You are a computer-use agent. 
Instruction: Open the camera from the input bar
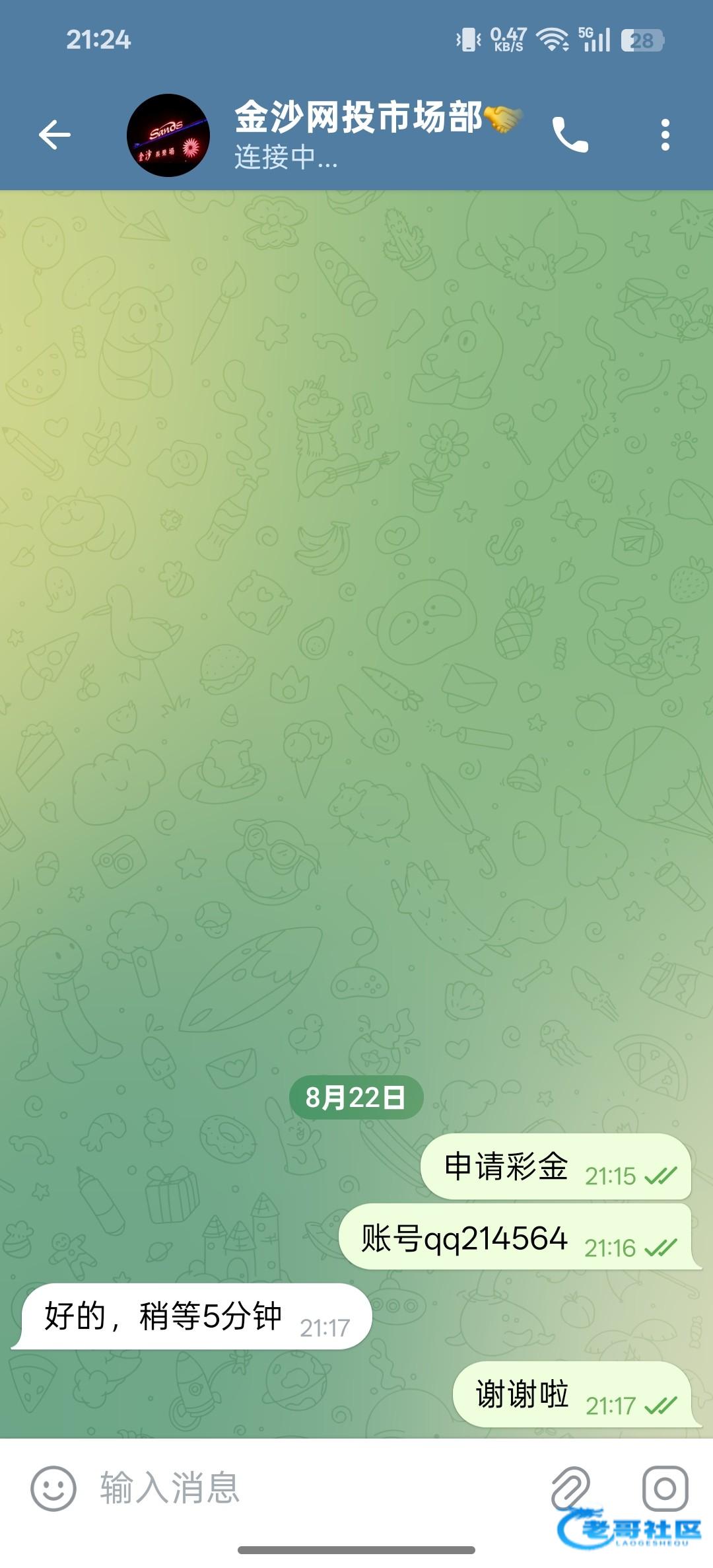point(665,1487)
